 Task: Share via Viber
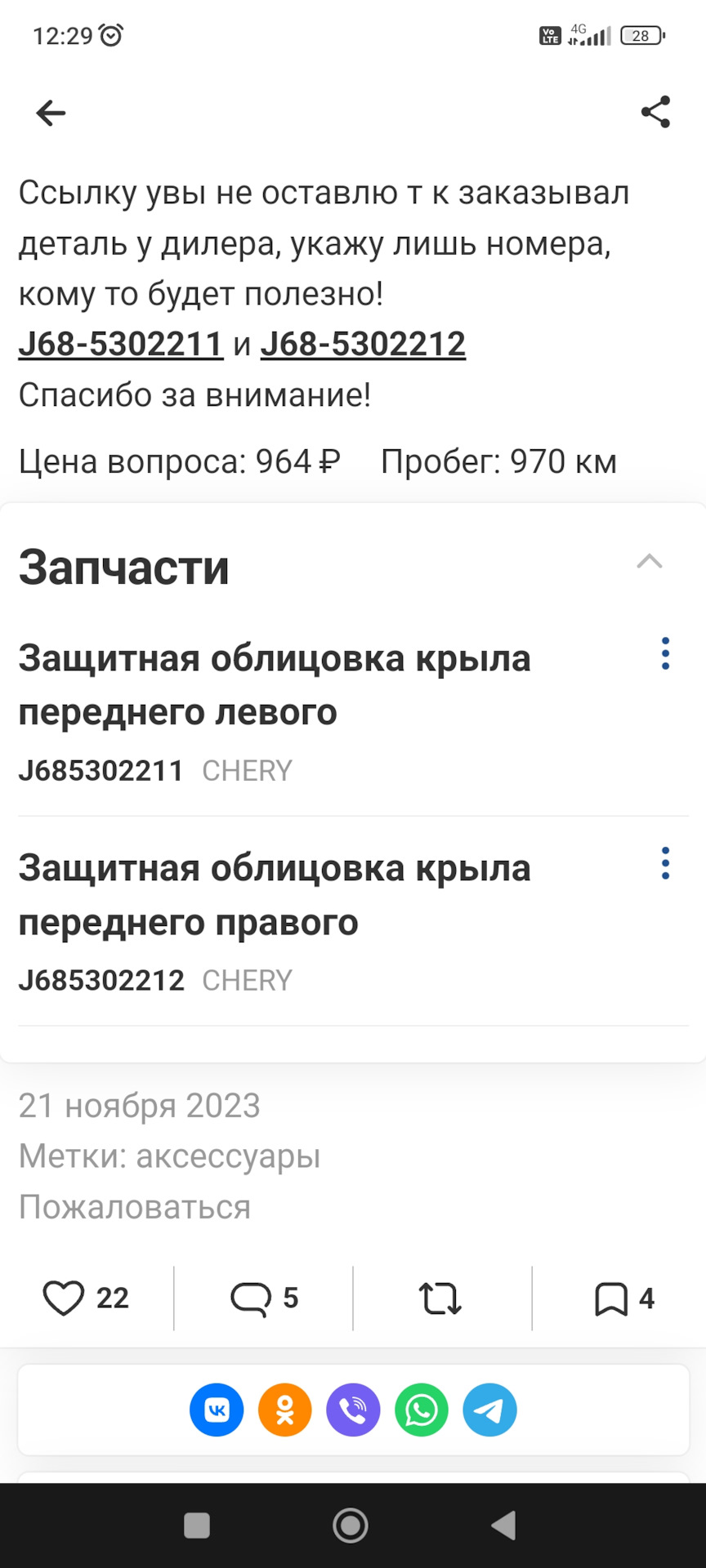pyautogui.click(x=353, y=1410)
